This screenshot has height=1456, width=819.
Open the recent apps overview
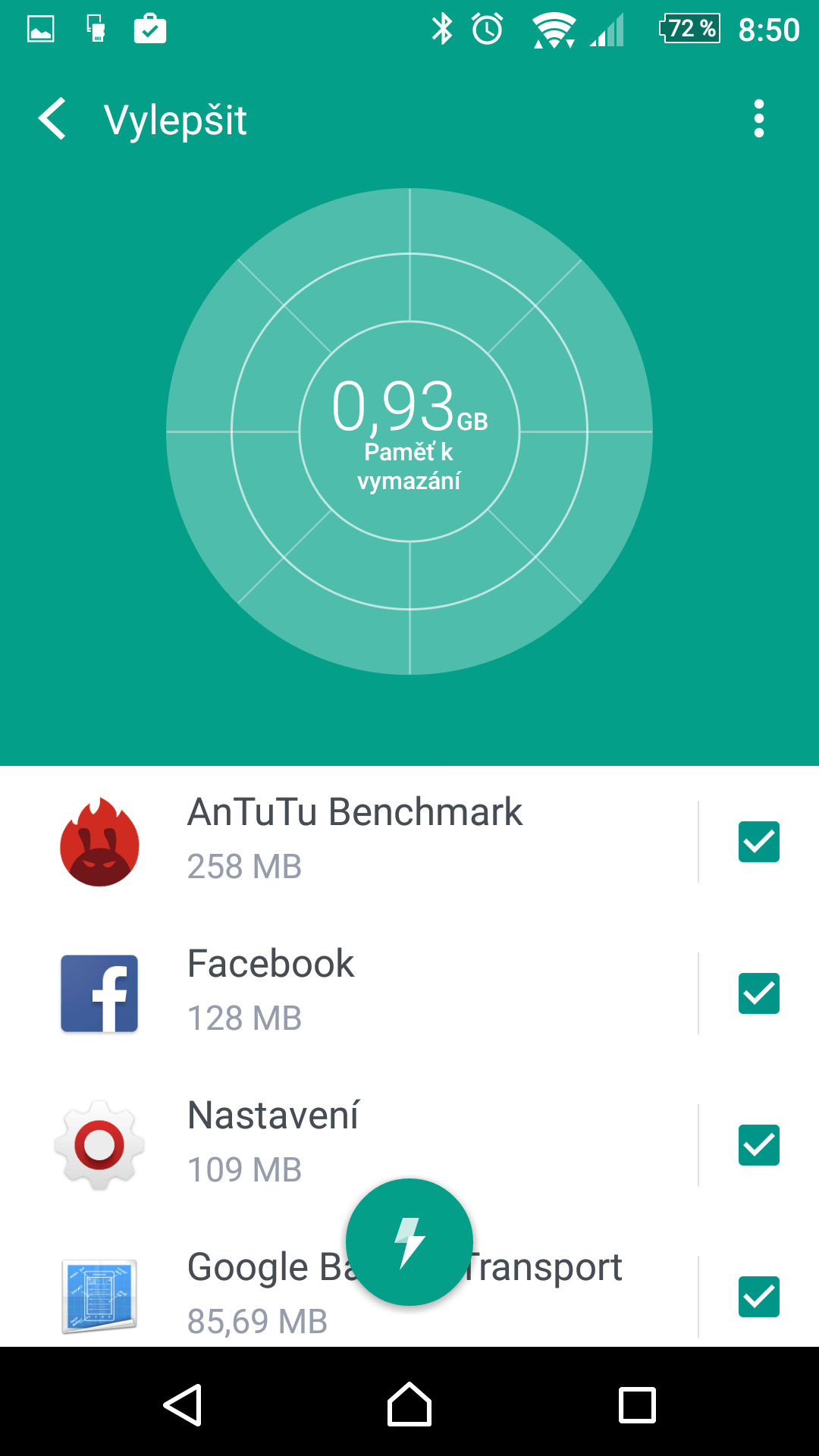pyautogui.click(x=637, y=1405)
